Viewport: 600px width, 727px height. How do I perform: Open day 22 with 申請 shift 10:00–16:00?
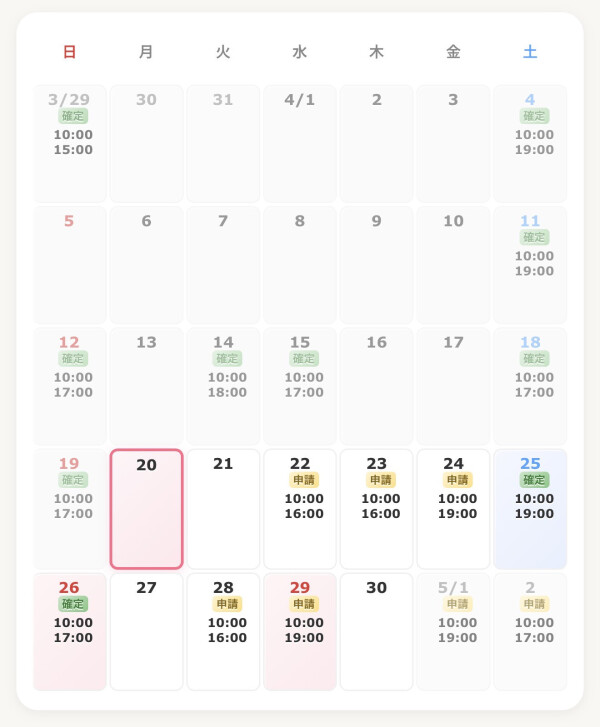(300, 509)
